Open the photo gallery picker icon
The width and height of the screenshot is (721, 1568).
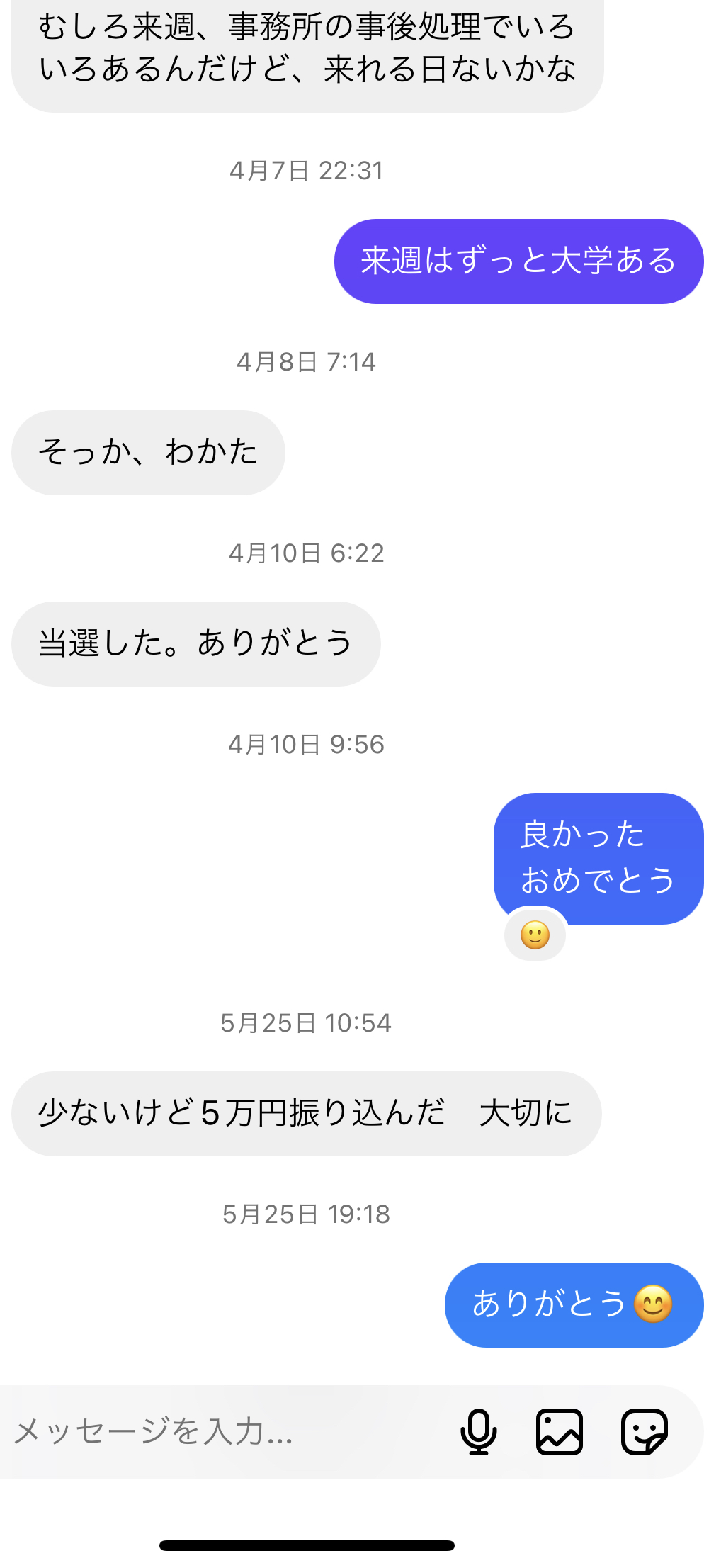(560, 1431)
